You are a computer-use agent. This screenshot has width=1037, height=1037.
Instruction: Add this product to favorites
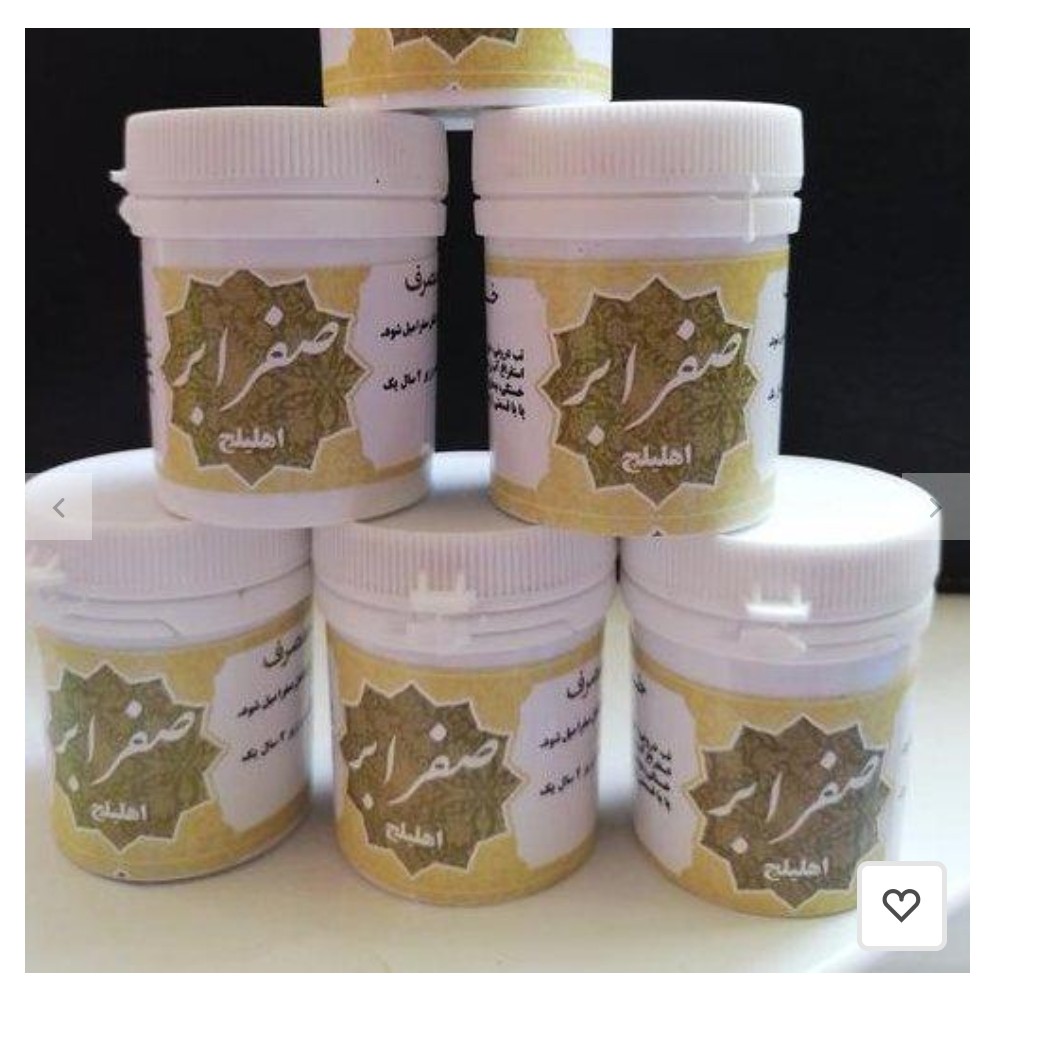point(901,906)
